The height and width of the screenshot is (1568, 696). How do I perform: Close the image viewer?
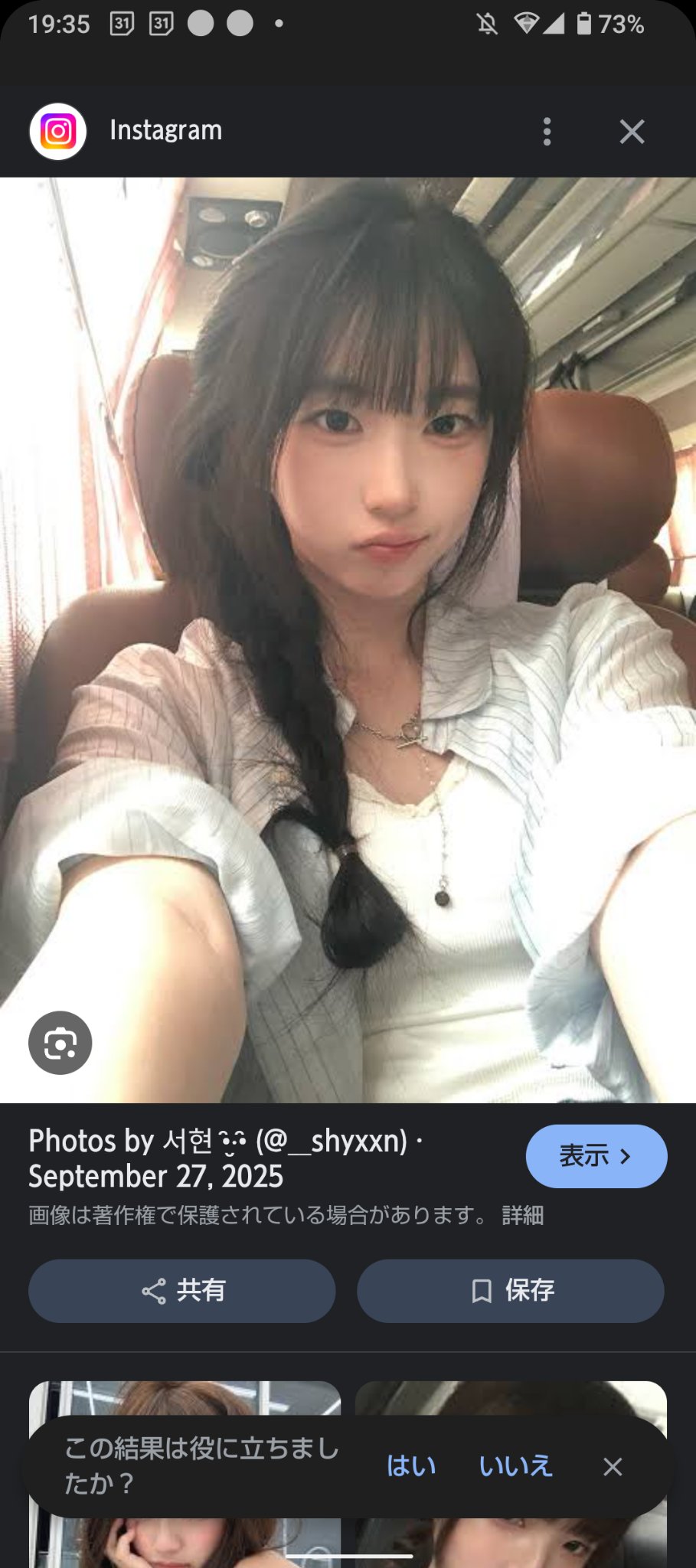click(x=632, y=132)
